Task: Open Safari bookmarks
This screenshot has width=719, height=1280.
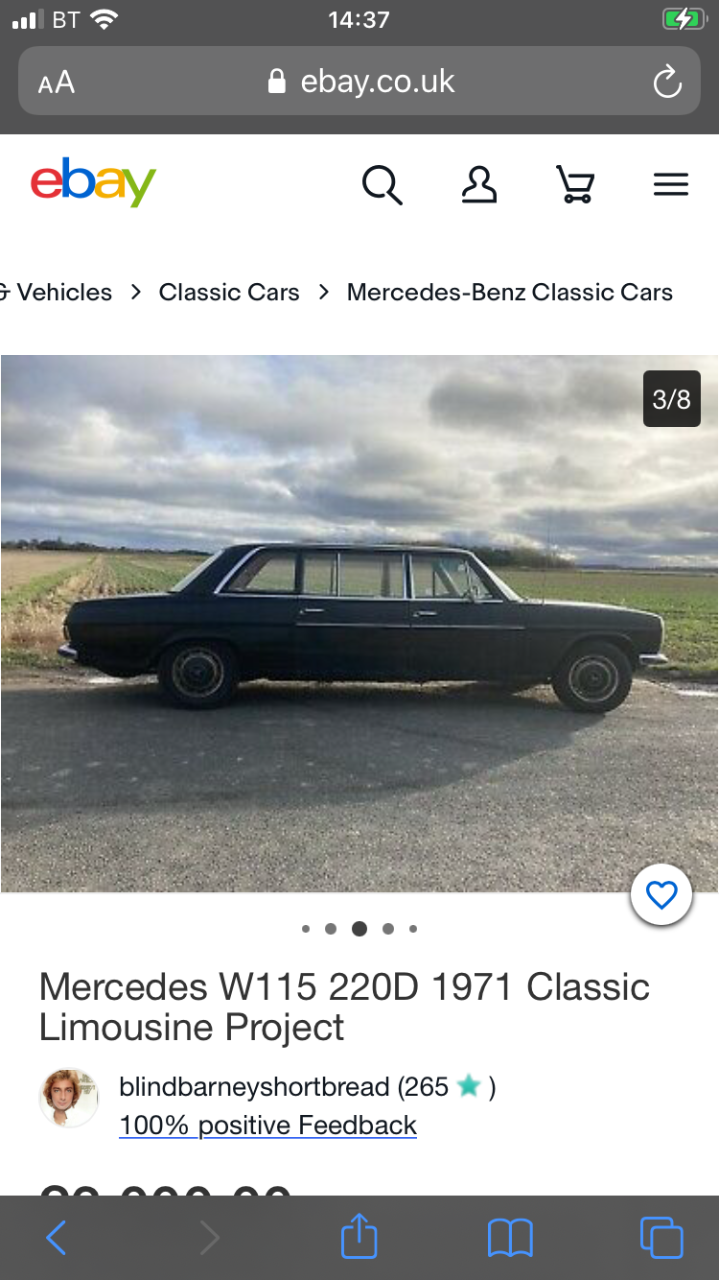Action: point(510,1239)
